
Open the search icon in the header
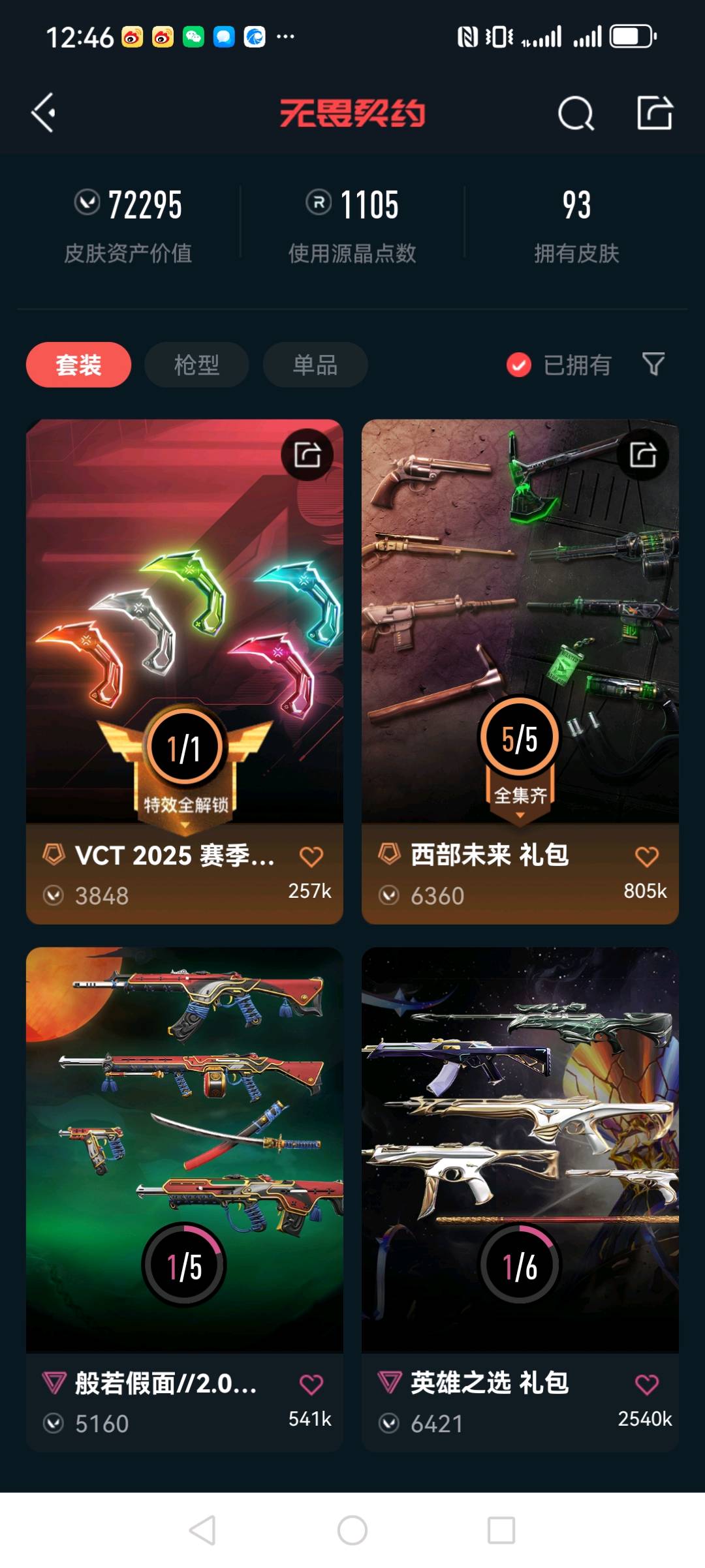click(x=576, y=114)
